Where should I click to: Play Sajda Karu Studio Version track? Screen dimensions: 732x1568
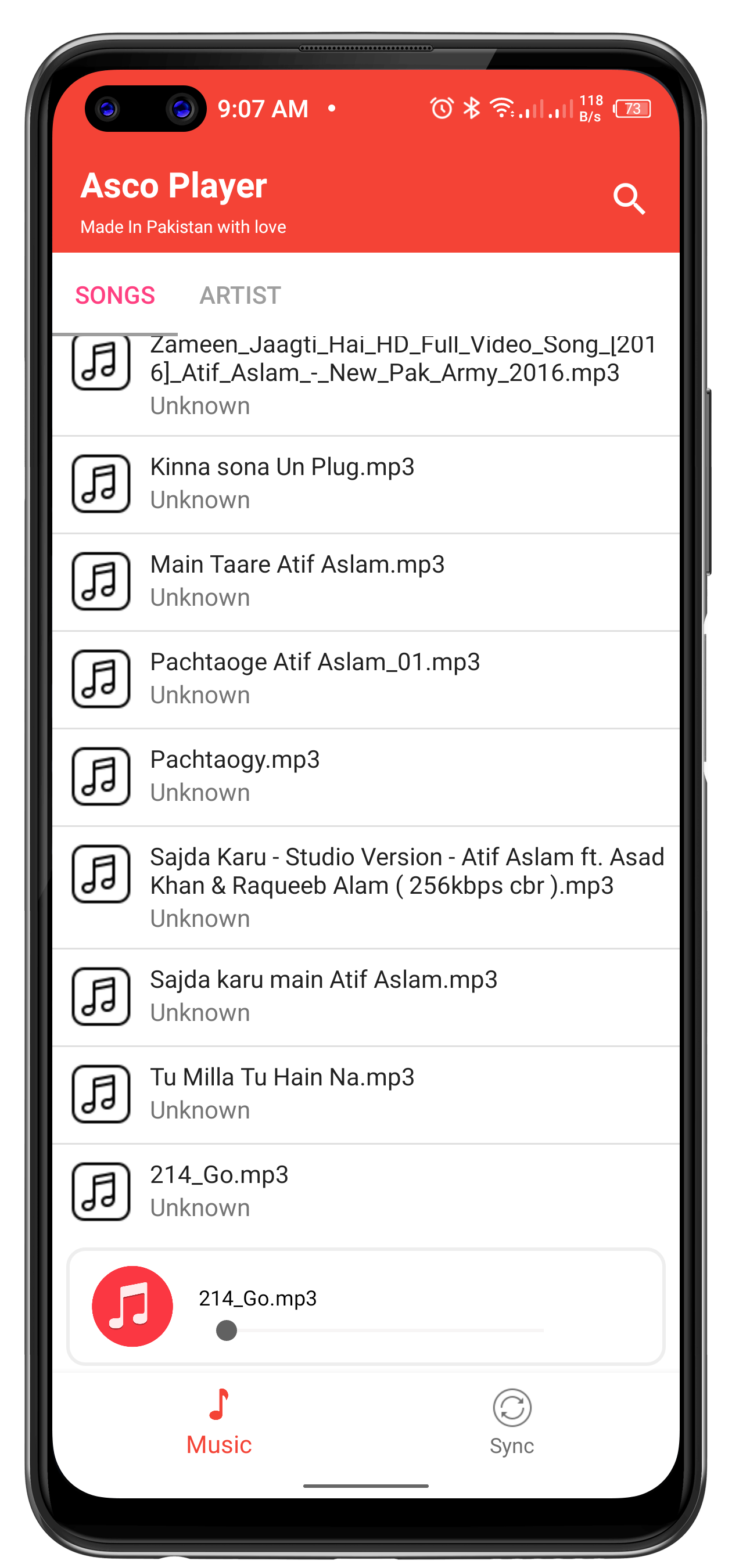365,886
